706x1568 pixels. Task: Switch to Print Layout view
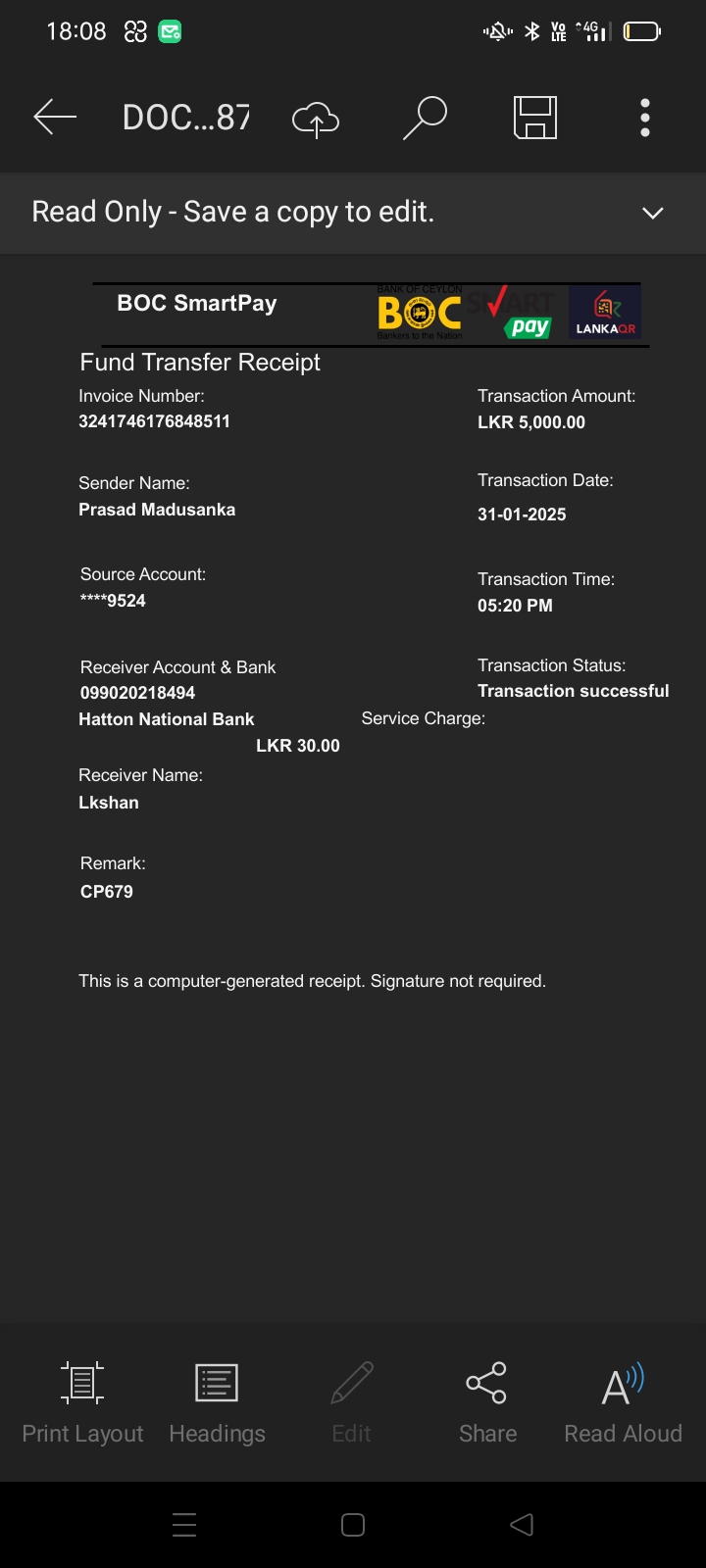tap(82, 1402)
